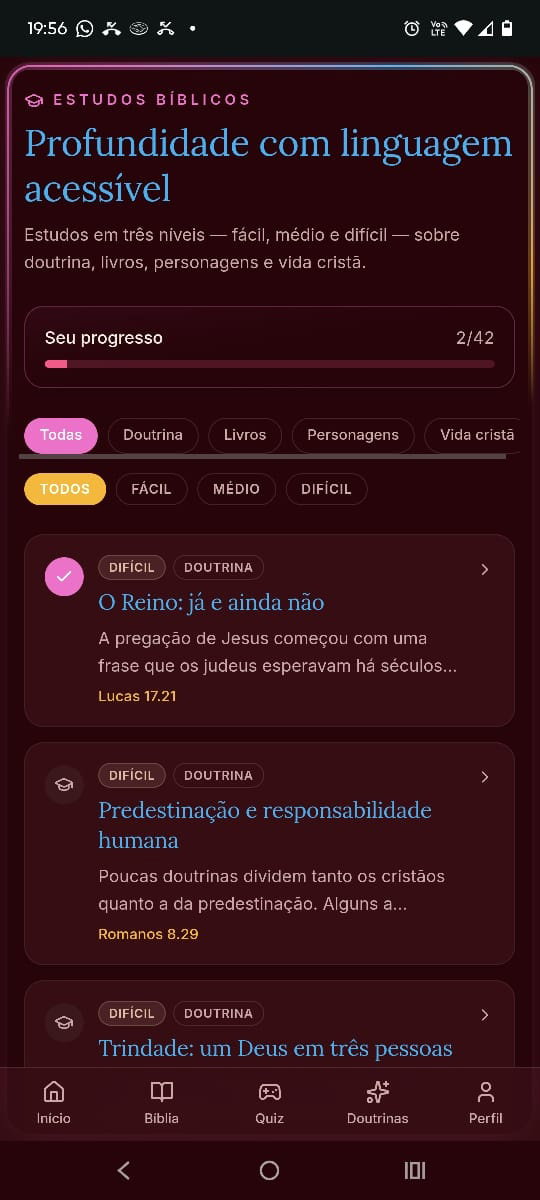Open the study O Reino: já e ainda não
540x1200 pixels.
(x=269, y=630)
